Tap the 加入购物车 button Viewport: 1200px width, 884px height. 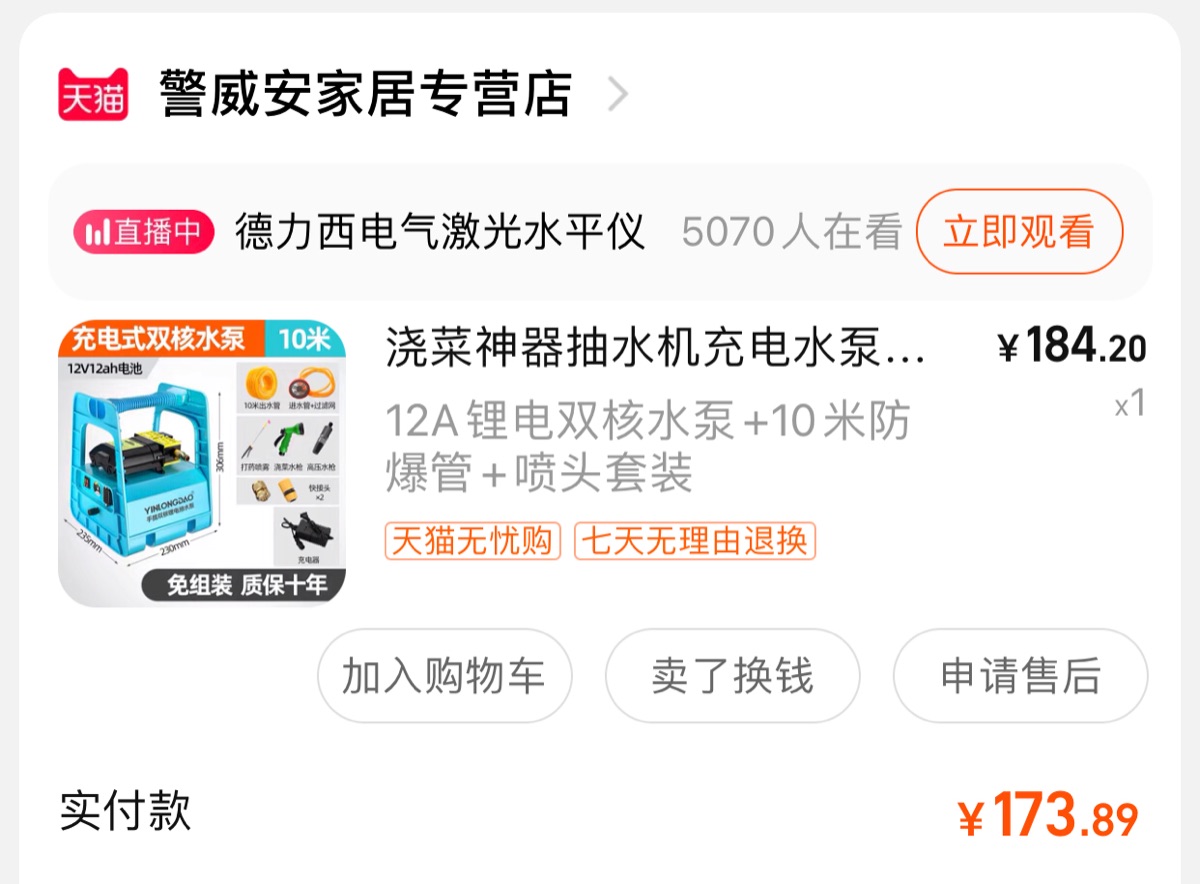tap(444, 676)
